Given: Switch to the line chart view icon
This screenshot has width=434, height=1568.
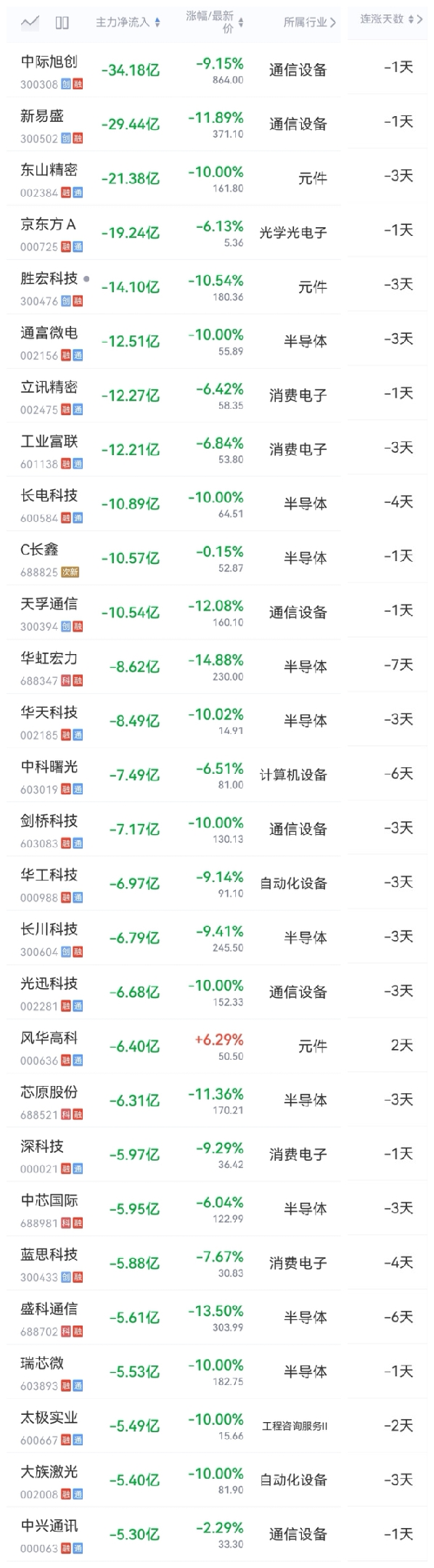Looking at the screenshot, I should coord(30,23).
